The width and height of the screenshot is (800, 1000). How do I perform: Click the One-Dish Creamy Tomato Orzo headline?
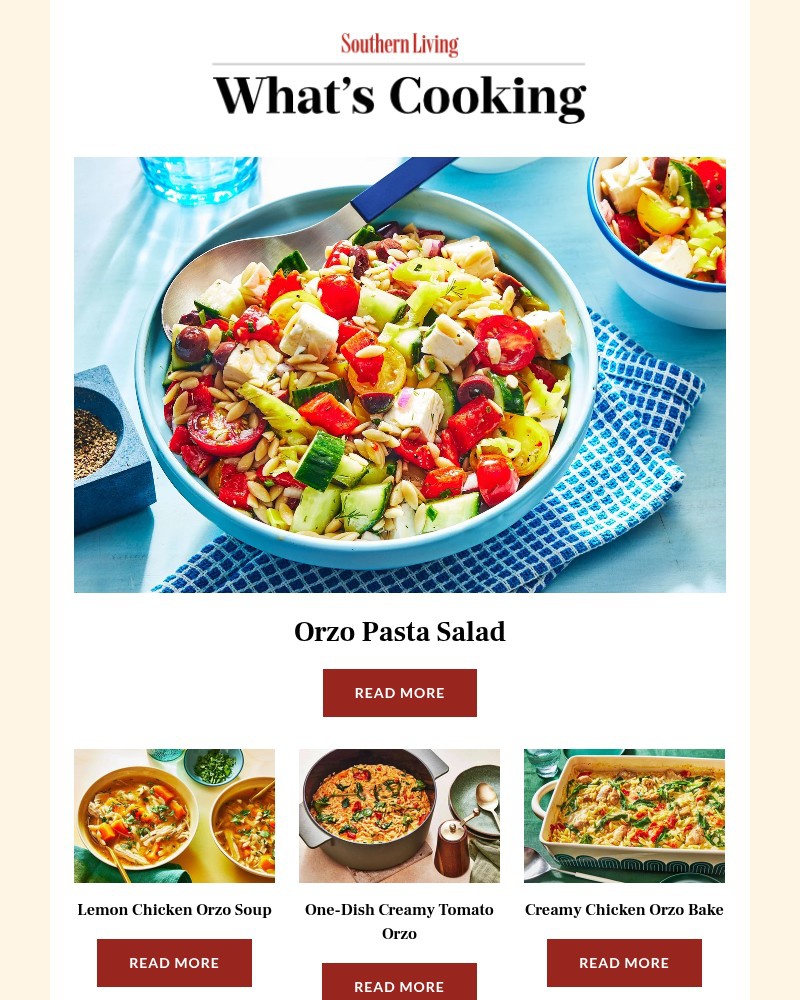tap(399, 921)
